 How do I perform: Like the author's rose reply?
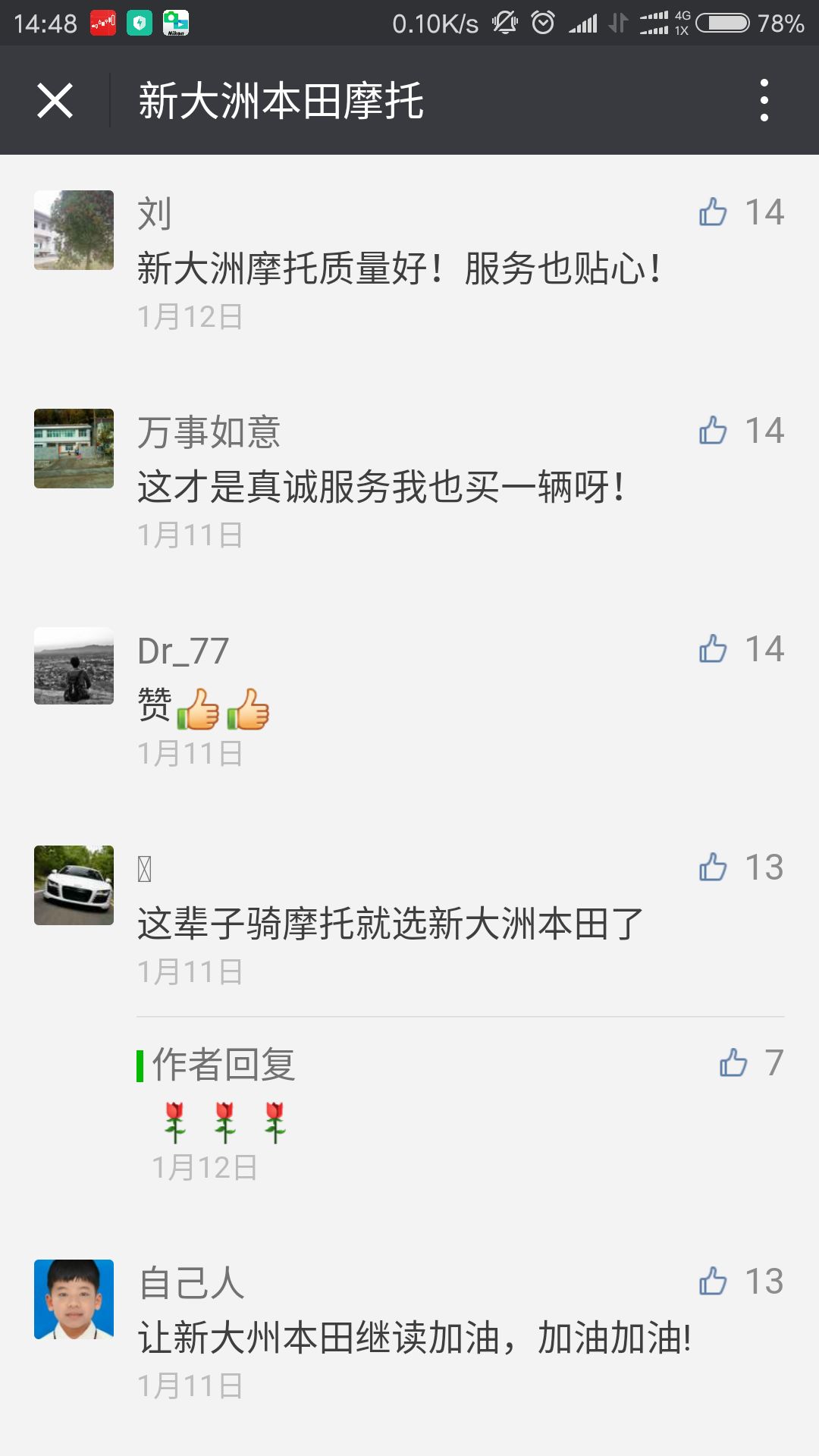[x=733, y=1063]
